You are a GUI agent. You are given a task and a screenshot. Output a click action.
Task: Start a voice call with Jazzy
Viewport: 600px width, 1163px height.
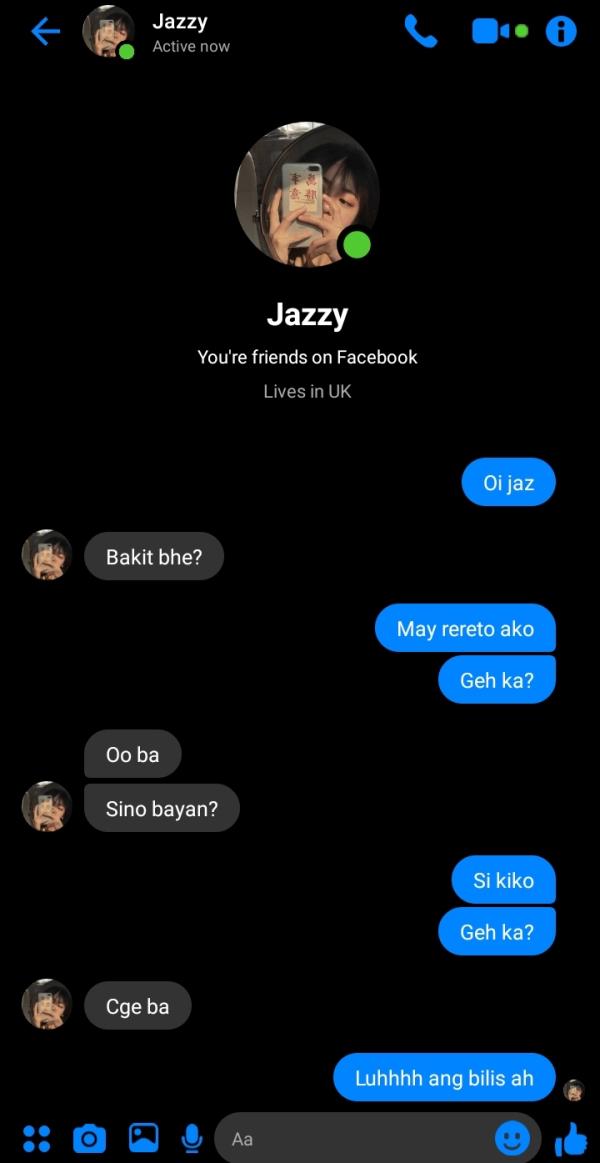tap(421, 32)
